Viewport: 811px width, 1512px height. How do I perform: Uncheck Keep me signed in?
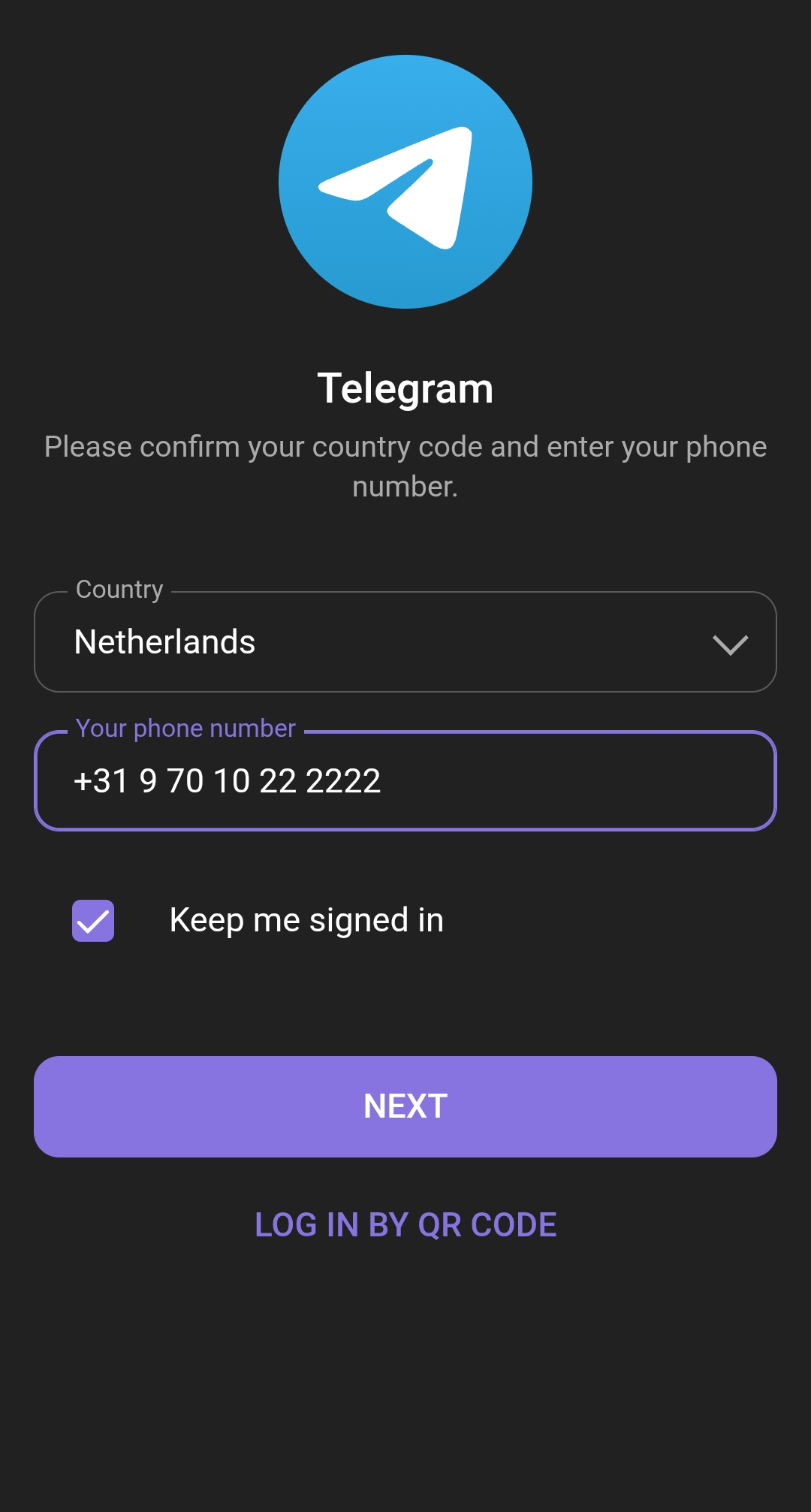click(93, 921)
